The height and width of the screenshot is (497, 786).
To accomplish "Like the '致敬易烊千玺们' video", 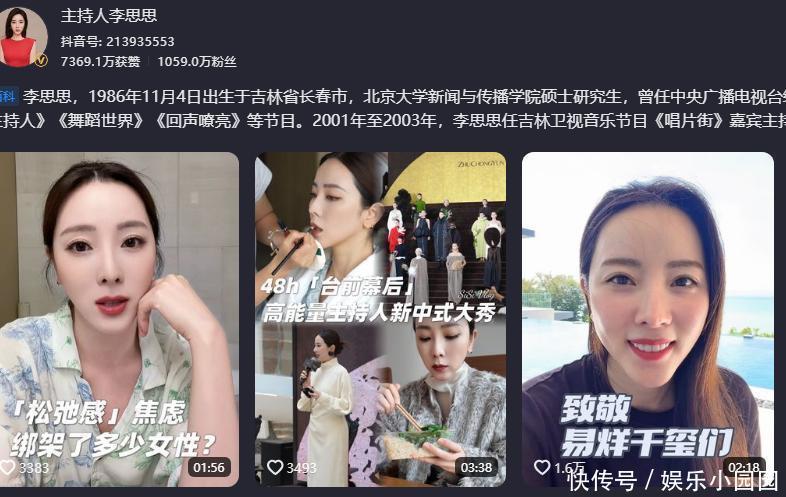I will coord(542,467).
